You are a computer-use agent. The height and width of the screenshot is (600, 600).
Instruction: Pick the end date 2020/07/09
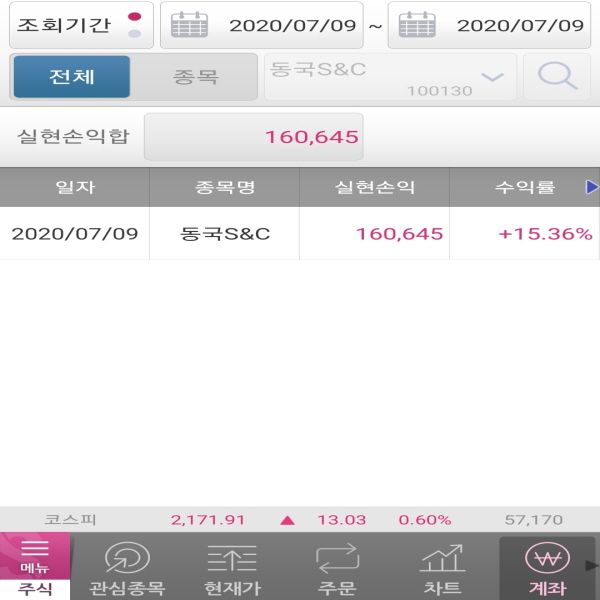click(489, 25)
